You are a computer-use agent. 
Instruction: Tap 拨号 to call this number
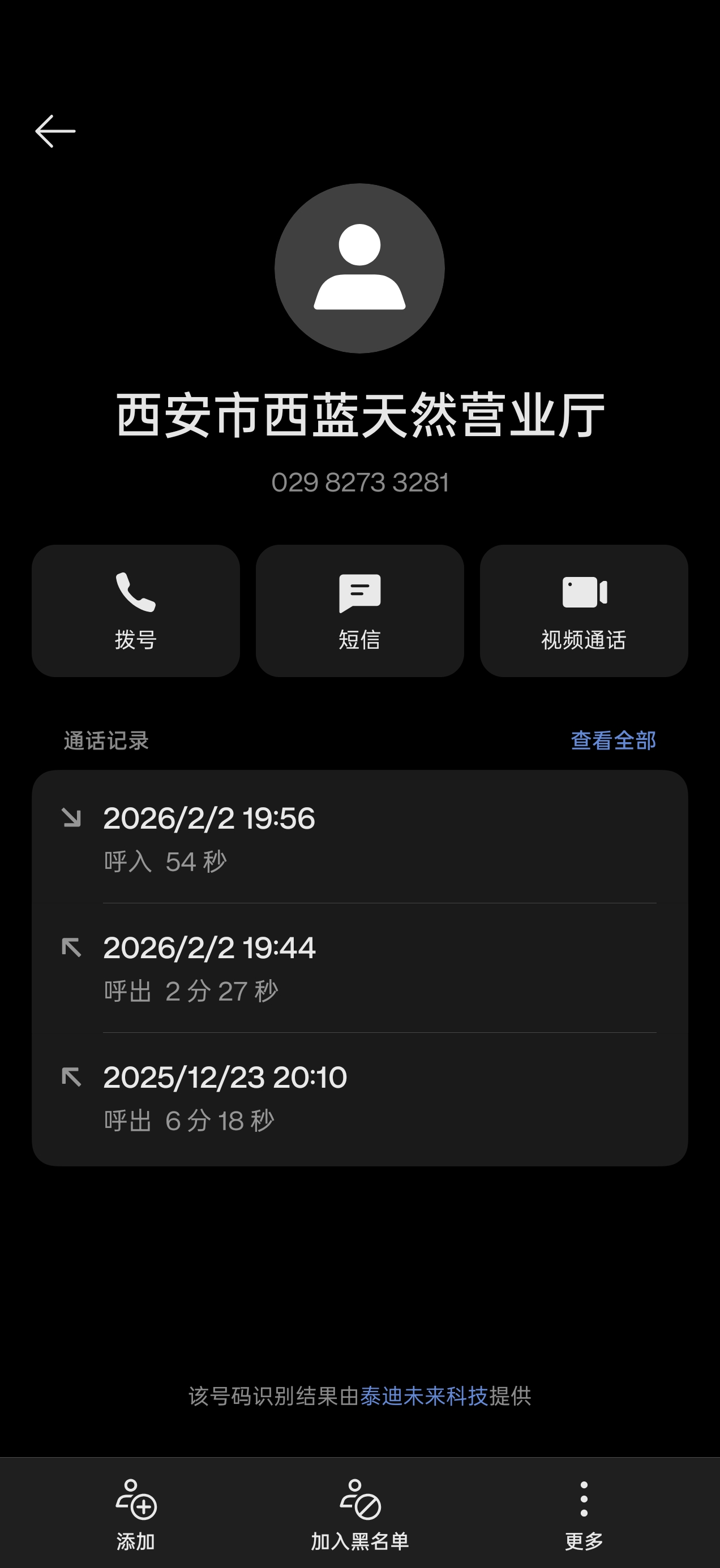(x=135, y=610)
